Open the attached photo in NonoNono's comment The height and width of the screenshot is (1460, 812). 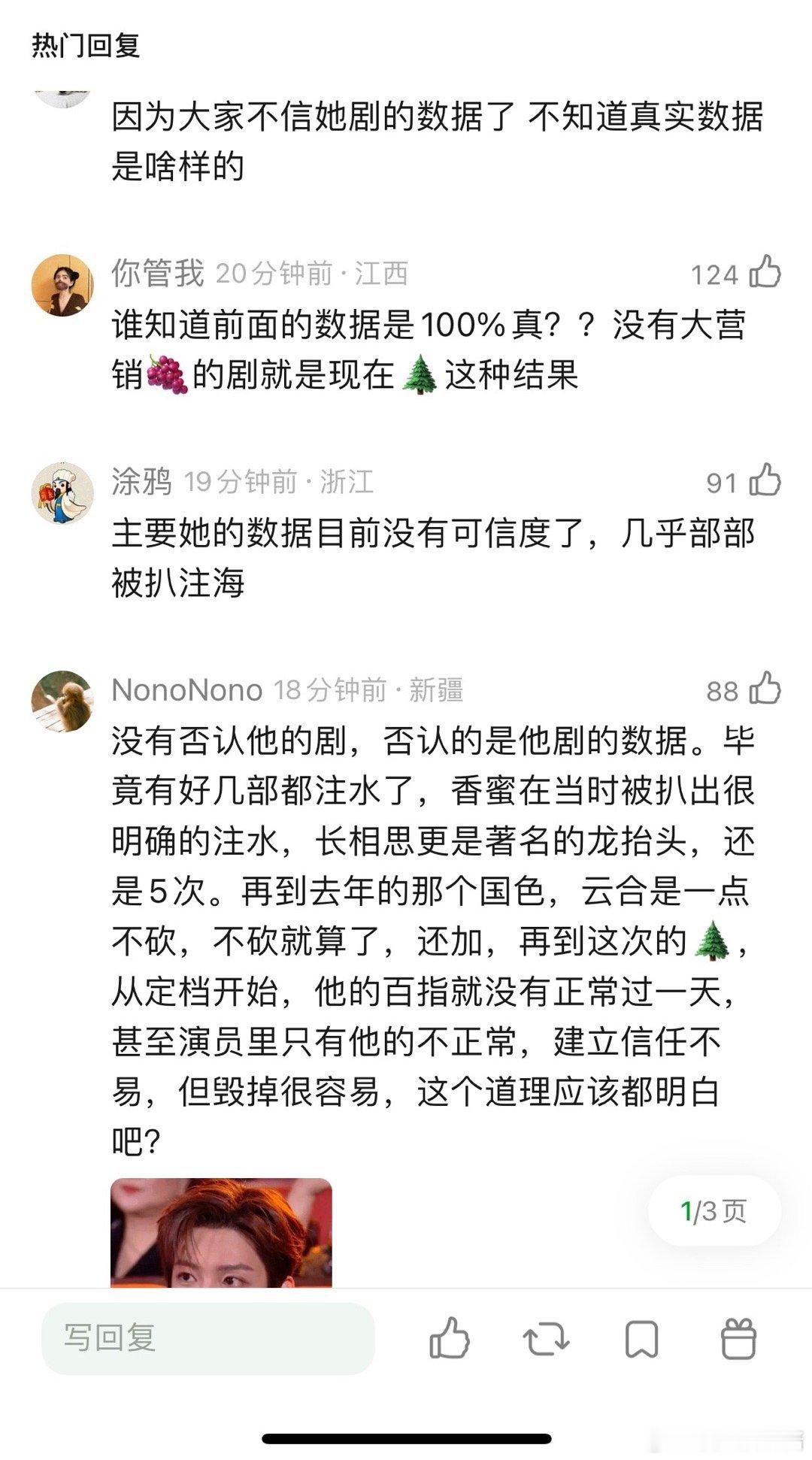coord(222,1233)
